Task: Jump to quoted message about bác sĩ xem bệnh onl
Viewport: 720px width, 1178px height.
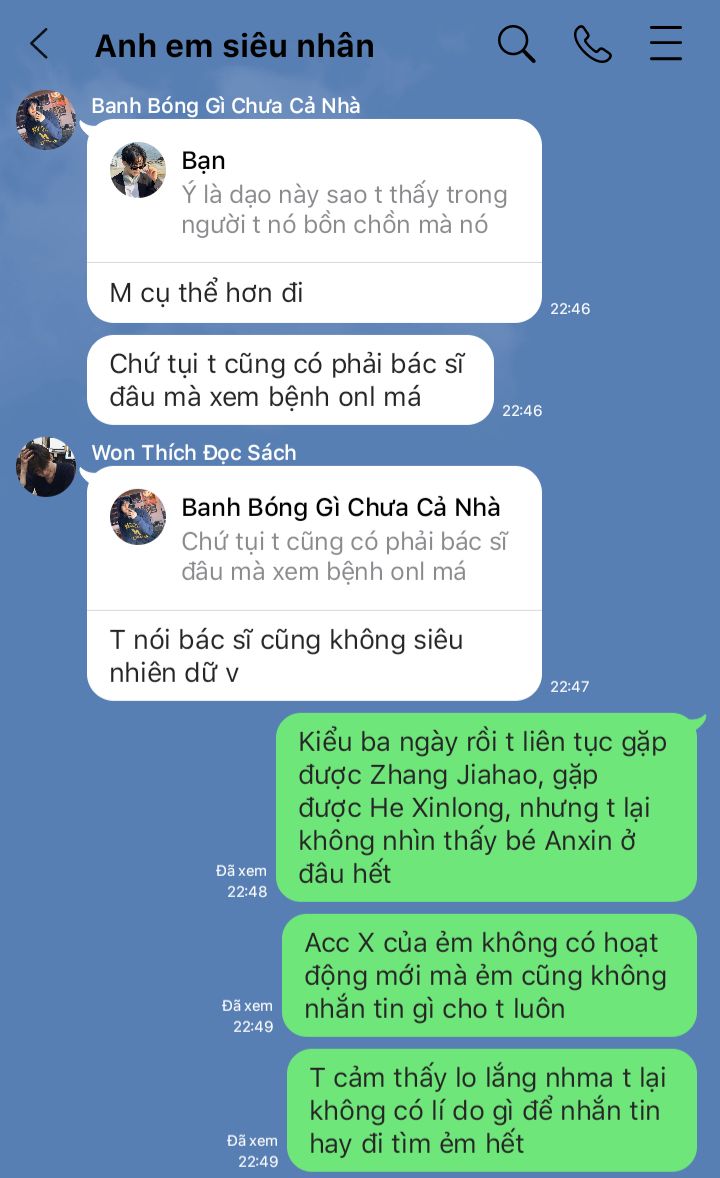Action: pos(314,540)
